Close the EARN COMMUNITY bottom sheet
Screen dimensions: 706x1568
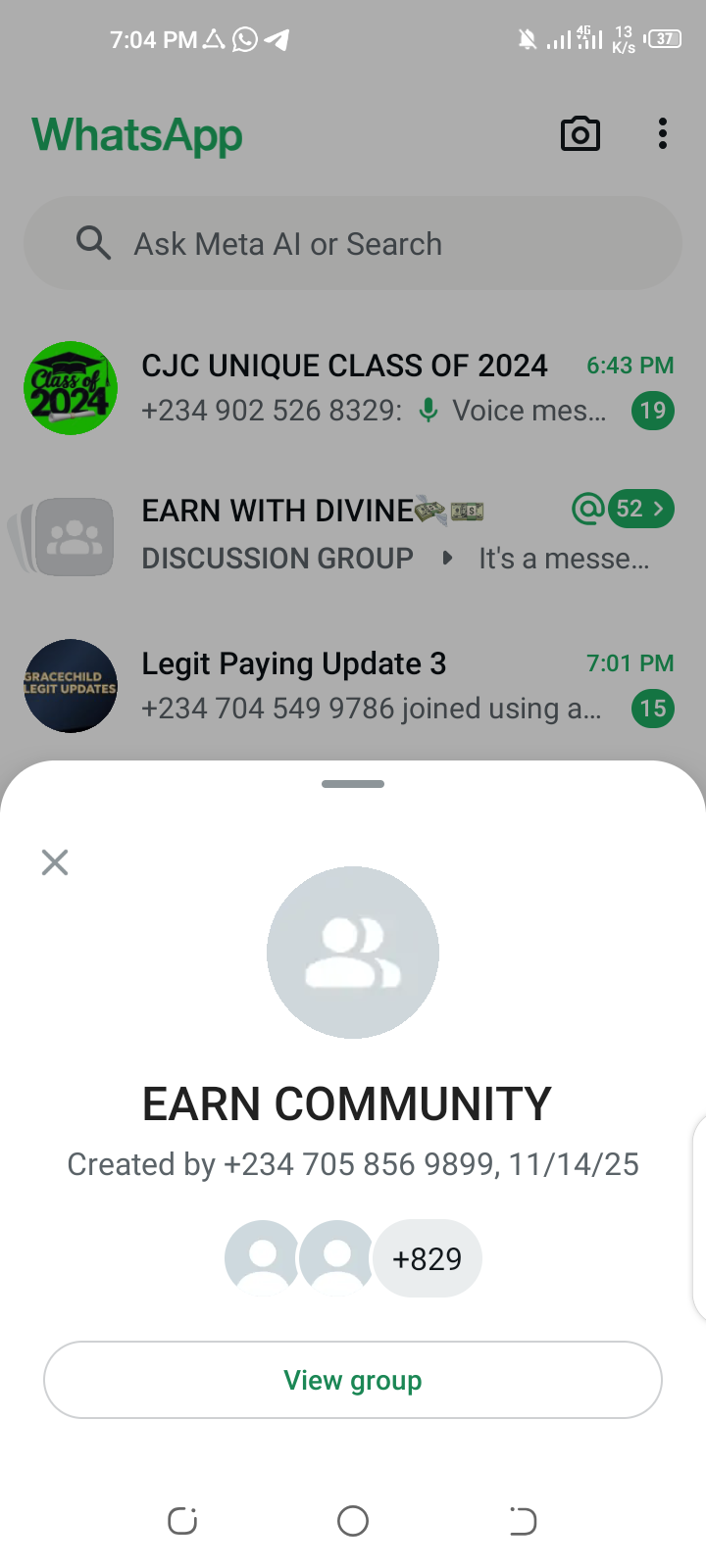point(55,862)
